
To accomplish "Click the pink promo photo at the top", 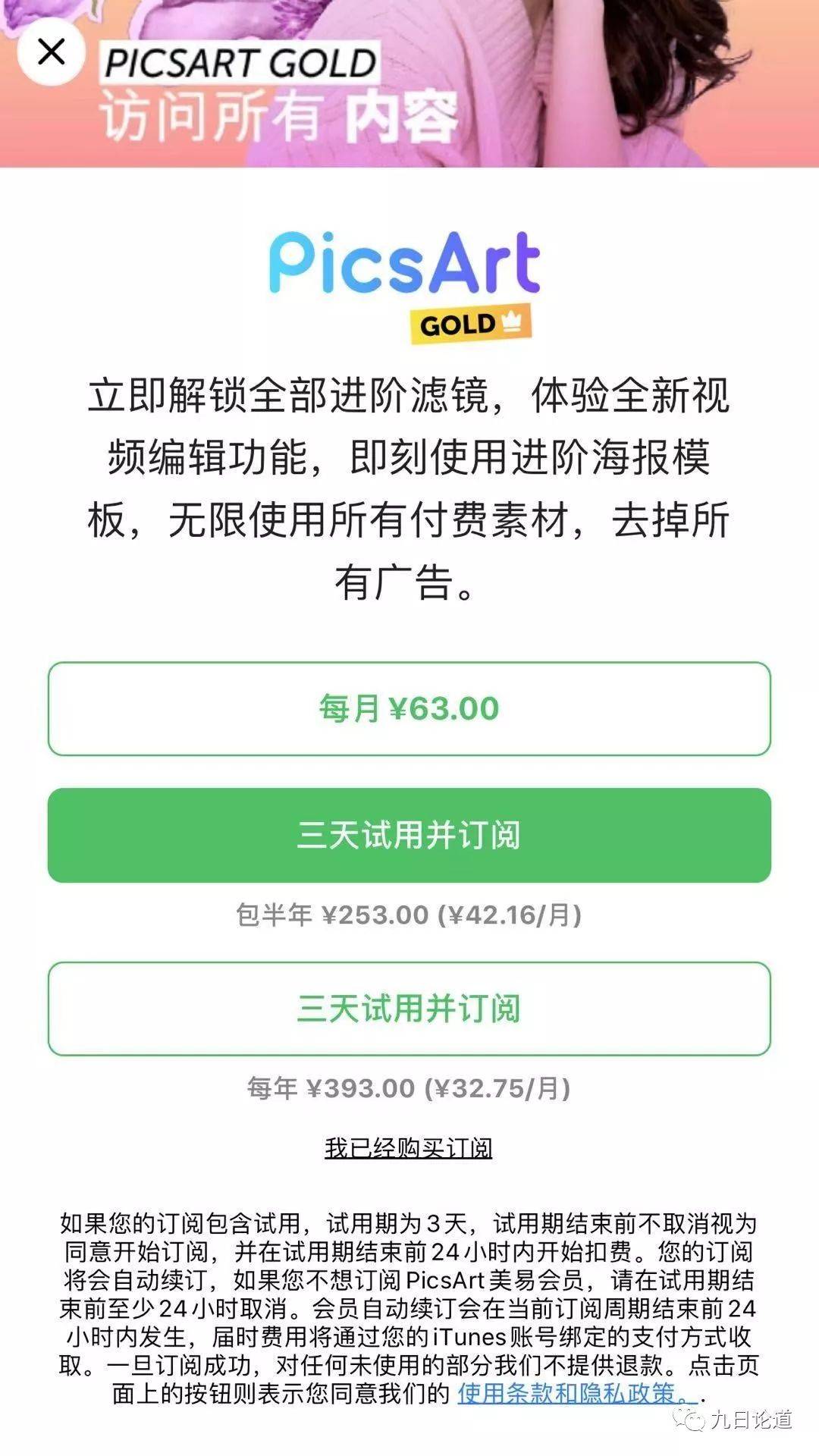I will [645, 83].
